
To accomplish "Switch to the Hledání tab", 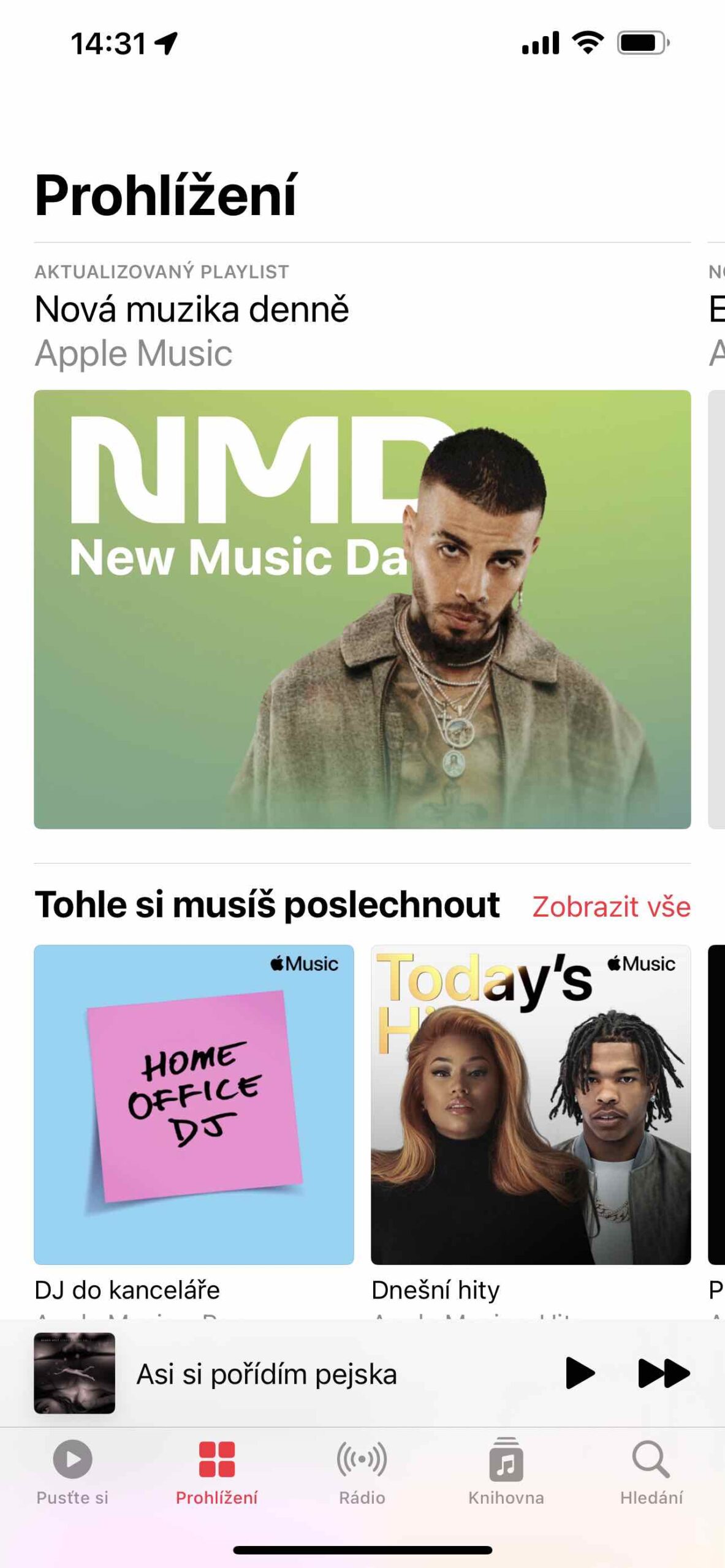I will tap(651, 1471).
